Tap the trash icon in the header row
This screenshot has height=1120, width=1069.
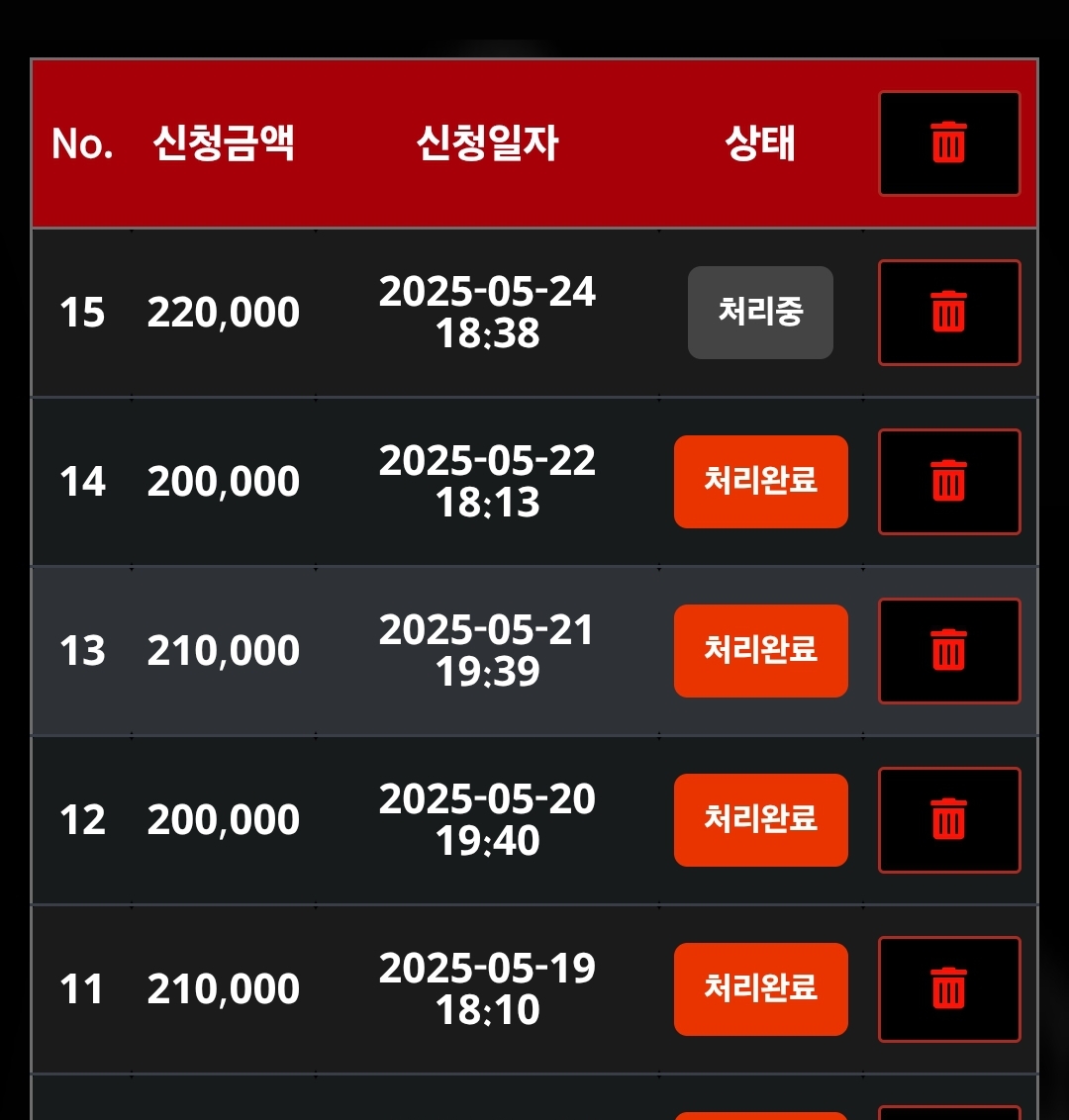coord(948,143)
